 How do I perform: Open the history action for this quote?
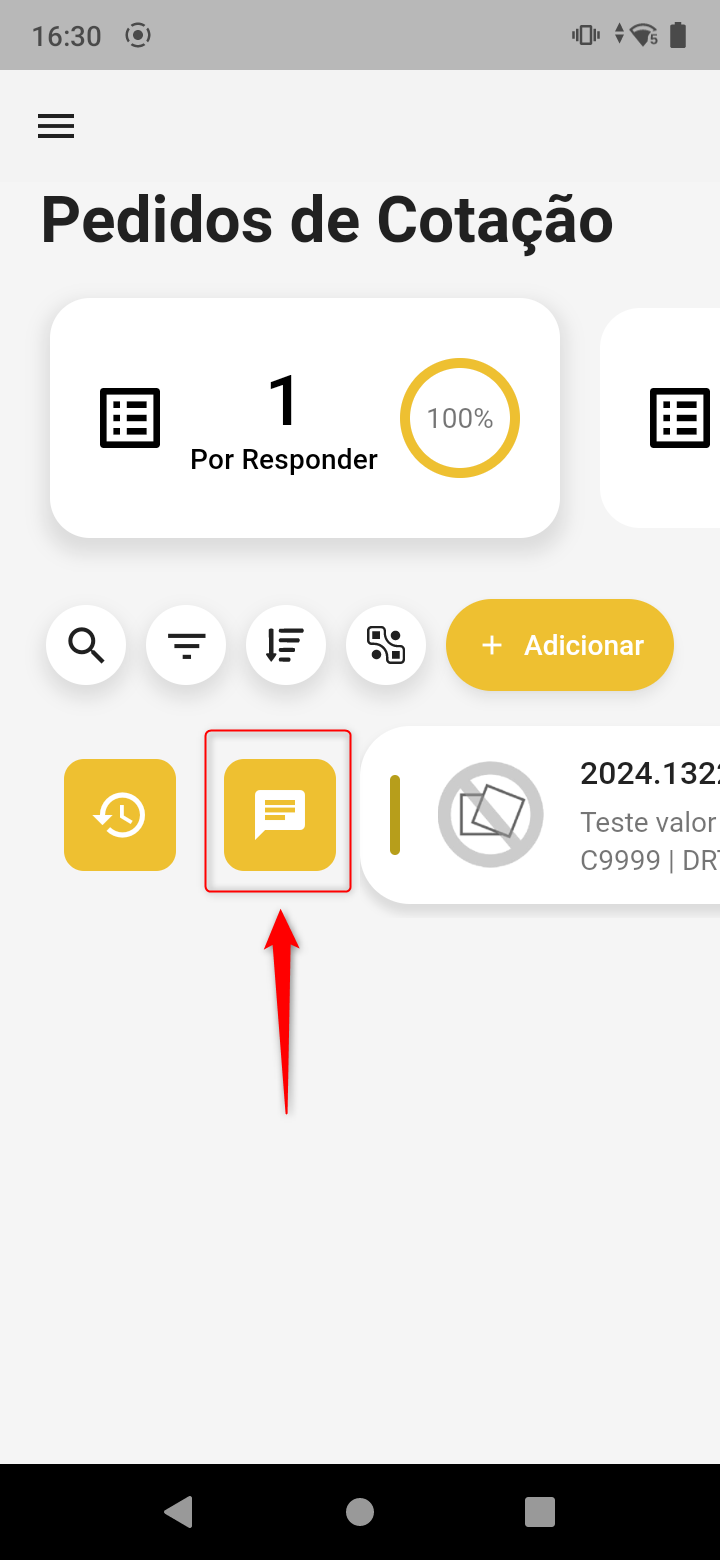120,815
